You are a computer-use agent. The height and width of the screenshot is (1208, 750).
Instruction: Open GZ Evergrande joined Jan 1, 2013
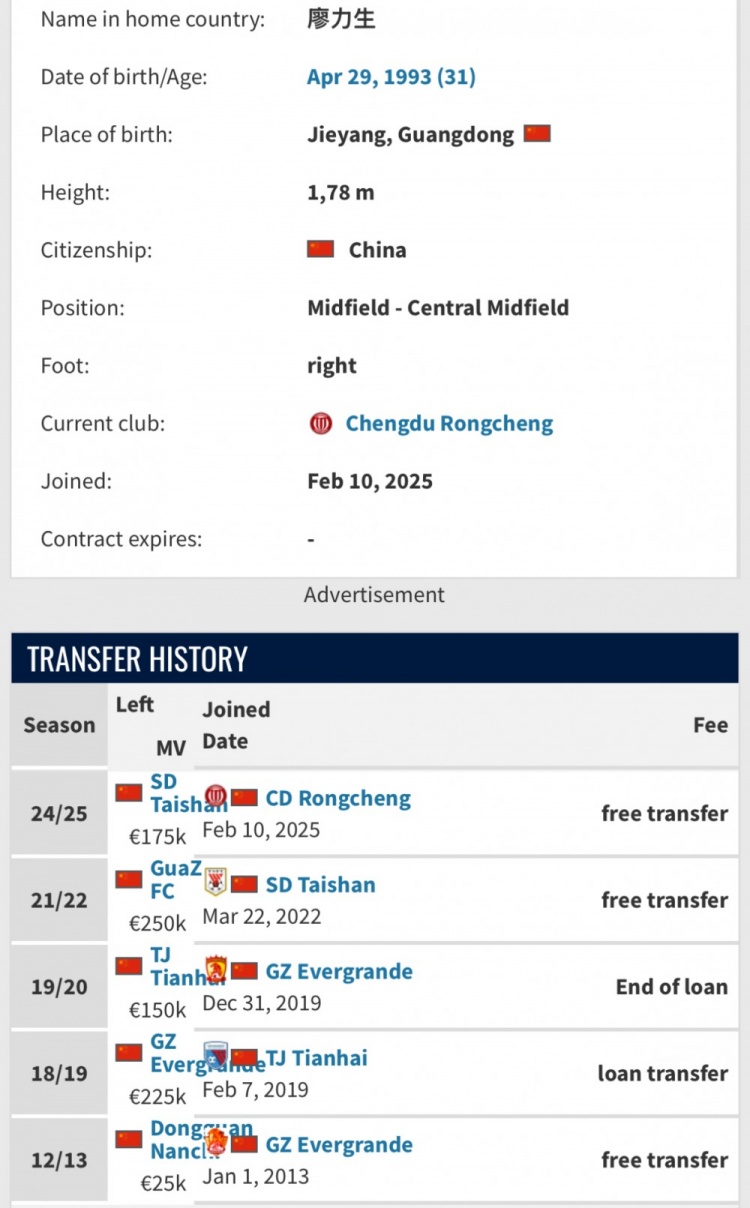(338, 1144)
